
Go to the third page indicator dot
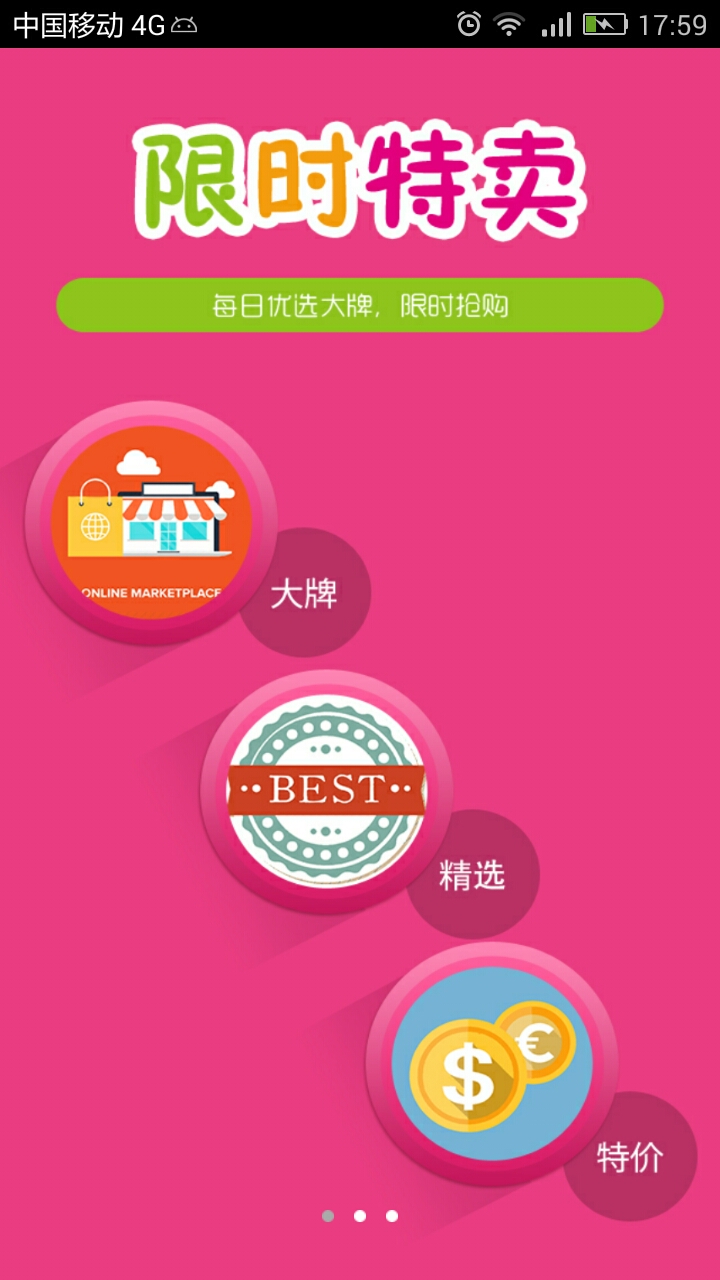pos(392,1216)
